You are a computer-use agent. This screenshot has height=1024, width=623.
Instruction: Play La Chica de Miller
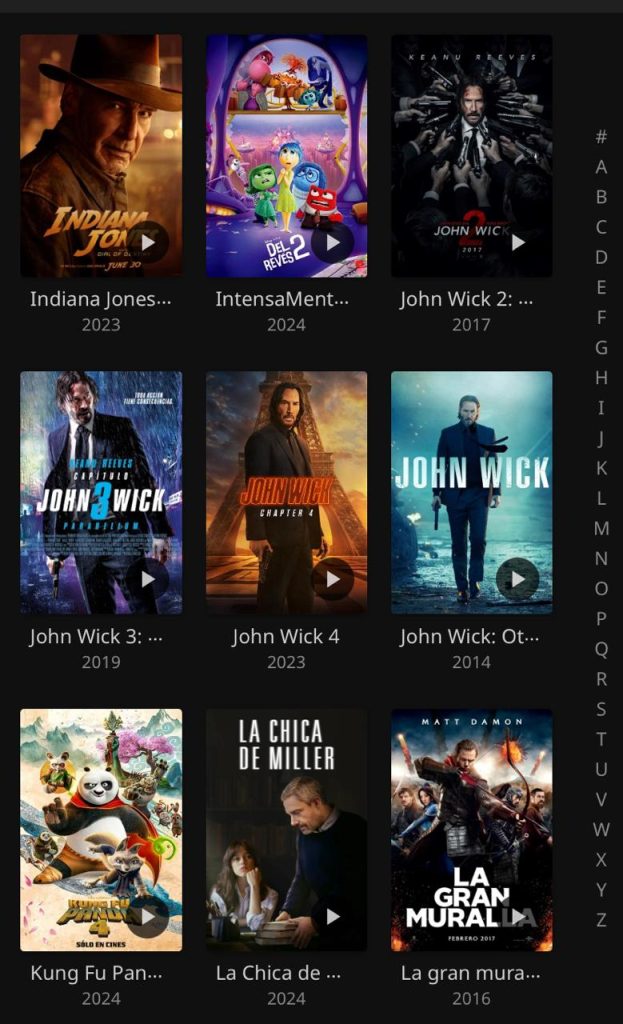tap(333, 916)
